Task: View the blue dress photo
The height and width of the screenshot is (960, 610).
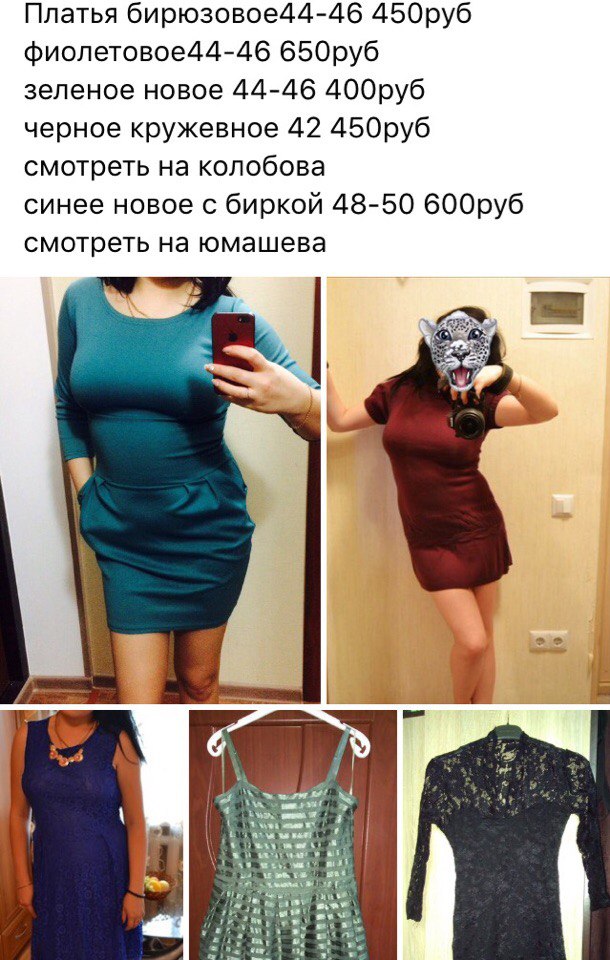Action: [x=90, y=835]
